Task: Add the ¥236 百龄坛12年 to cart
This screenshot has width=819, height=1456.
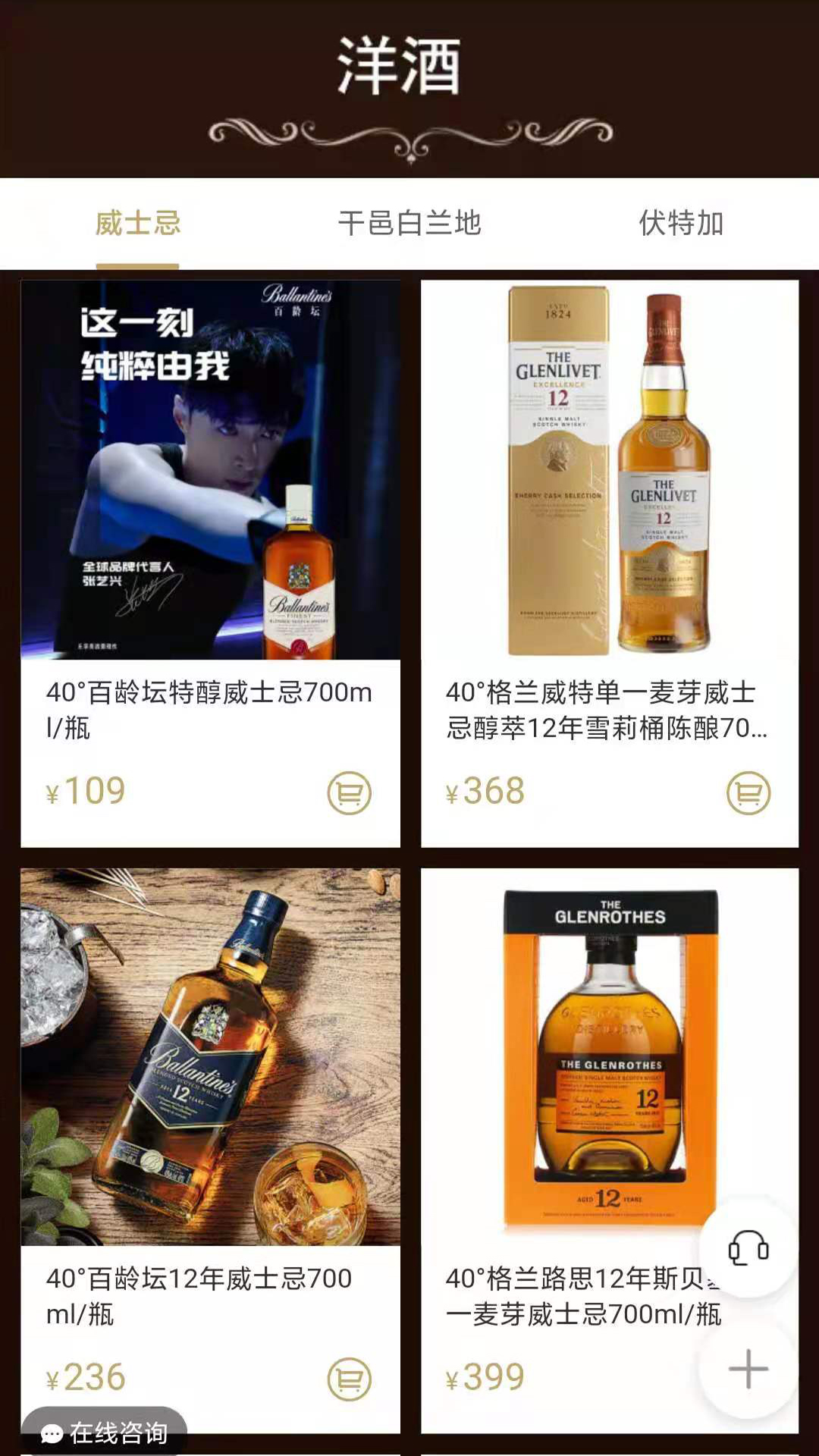Action: tap(349, 1379)
